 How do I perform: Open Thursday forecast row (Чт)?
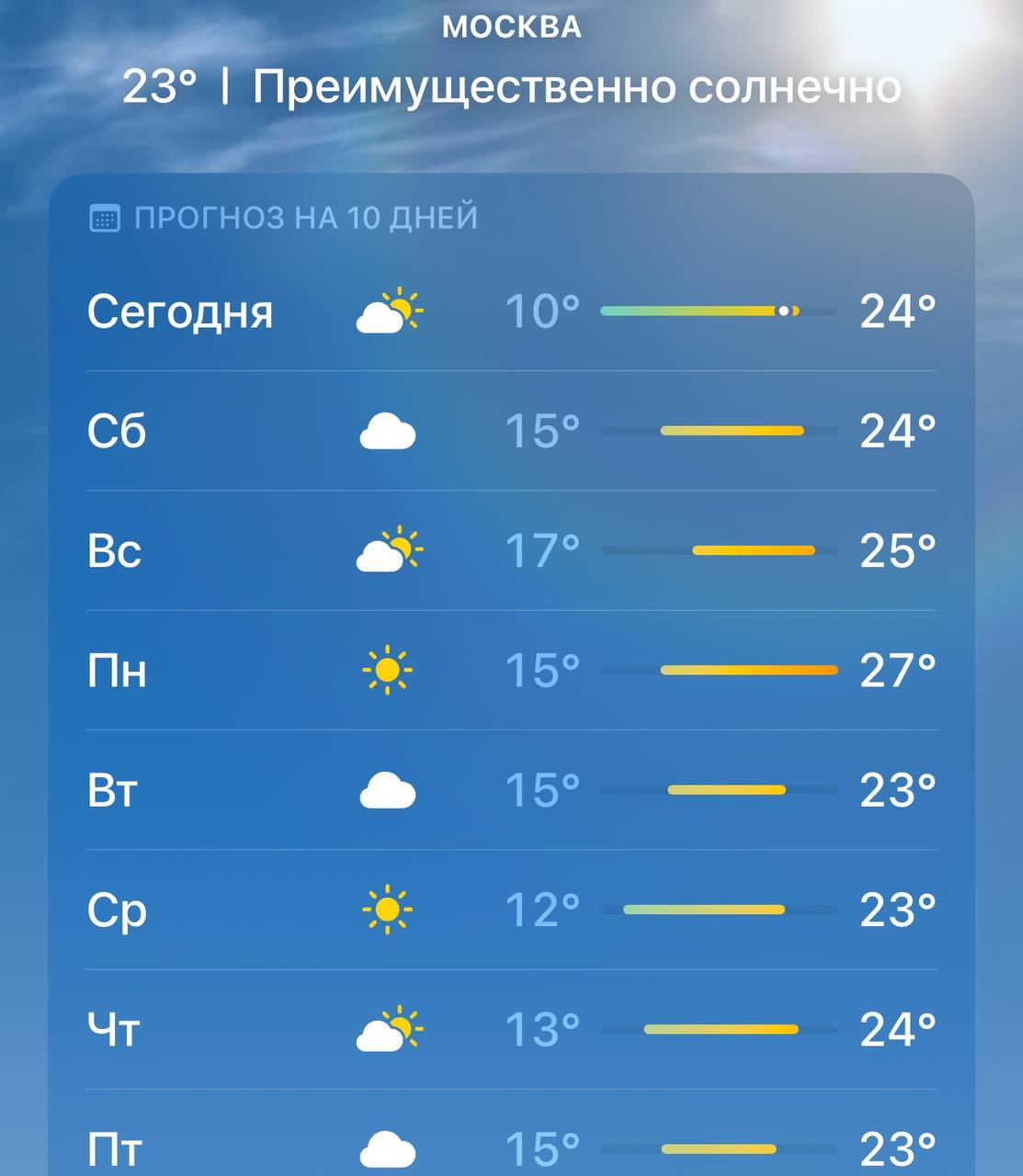[x=511, y=1029]
